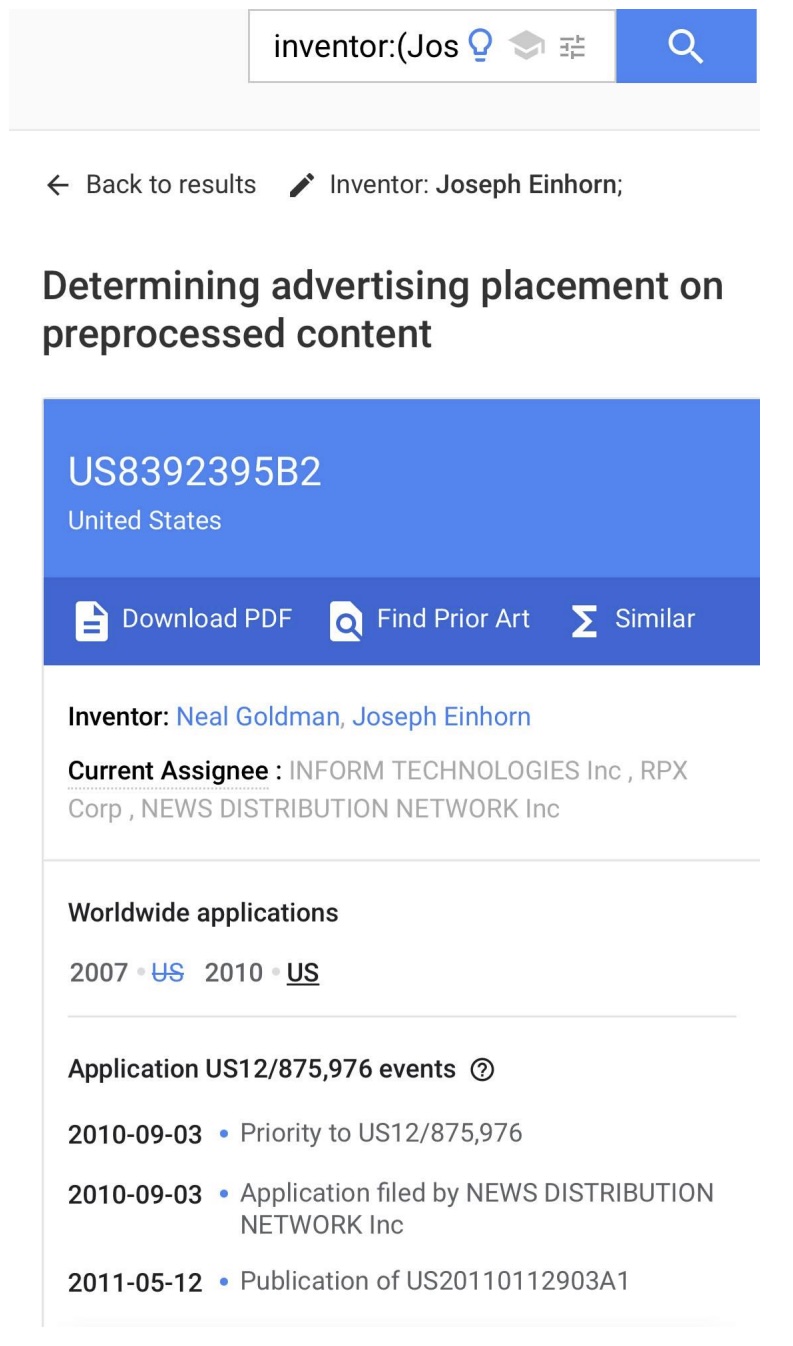The image size is (793, 1346).
Task: Toggle the scholar graduation cap icon
Action: 526,46
